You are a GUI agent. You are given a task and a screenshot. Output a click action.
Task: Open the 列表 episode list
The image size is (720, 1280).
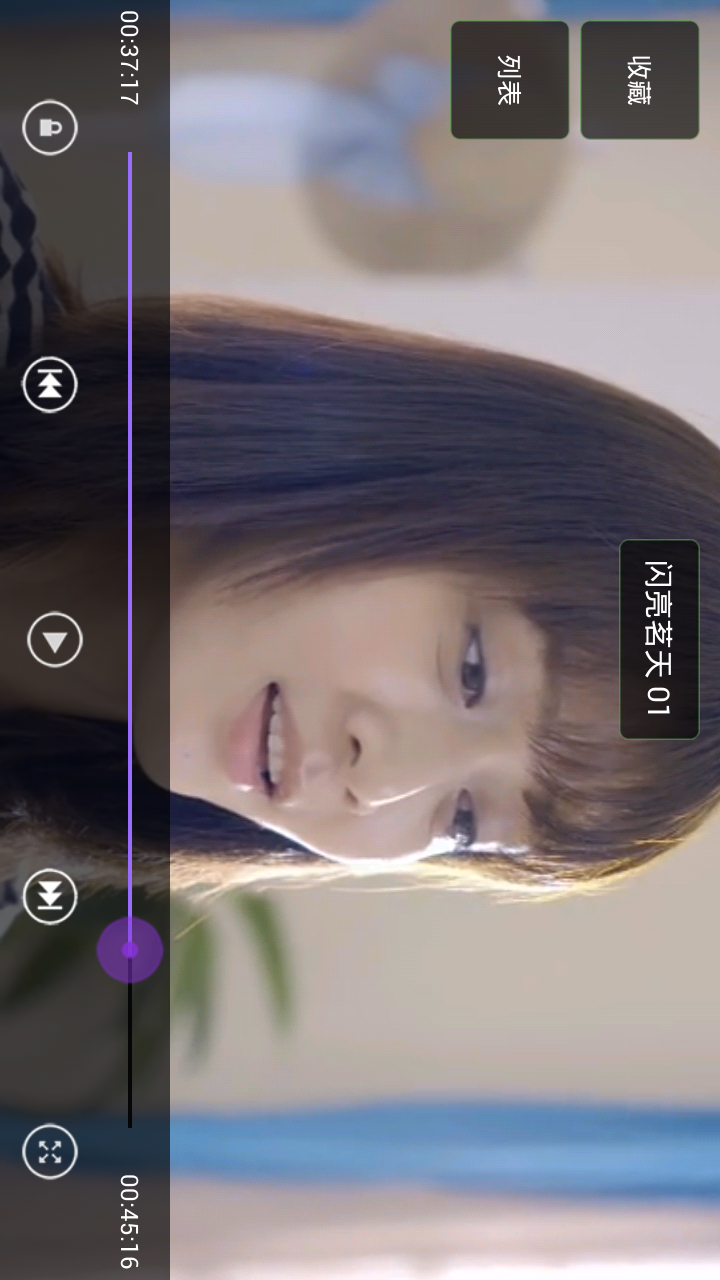point(509,80)
